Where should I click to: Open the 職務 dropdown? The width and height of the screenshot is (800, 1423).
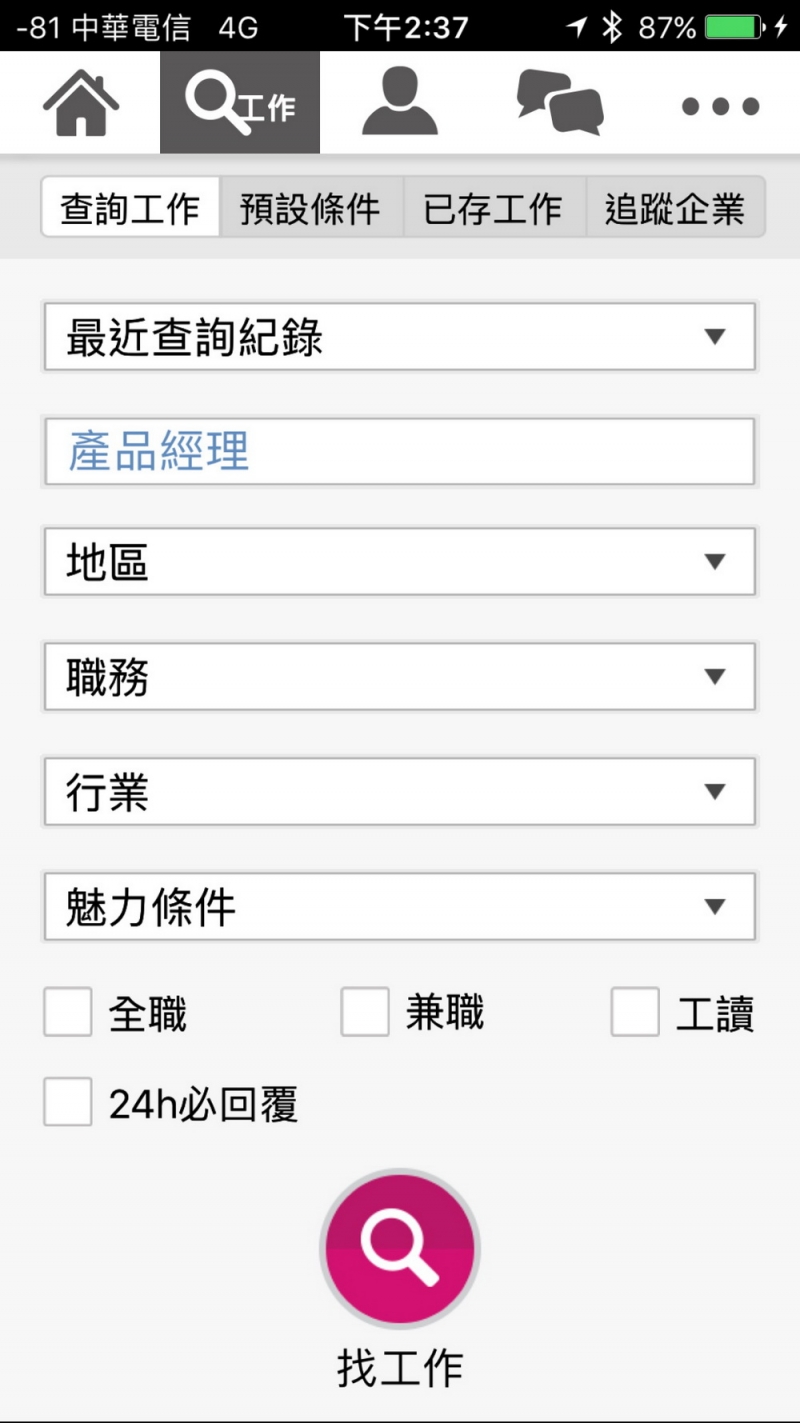(x=399, y=677)
